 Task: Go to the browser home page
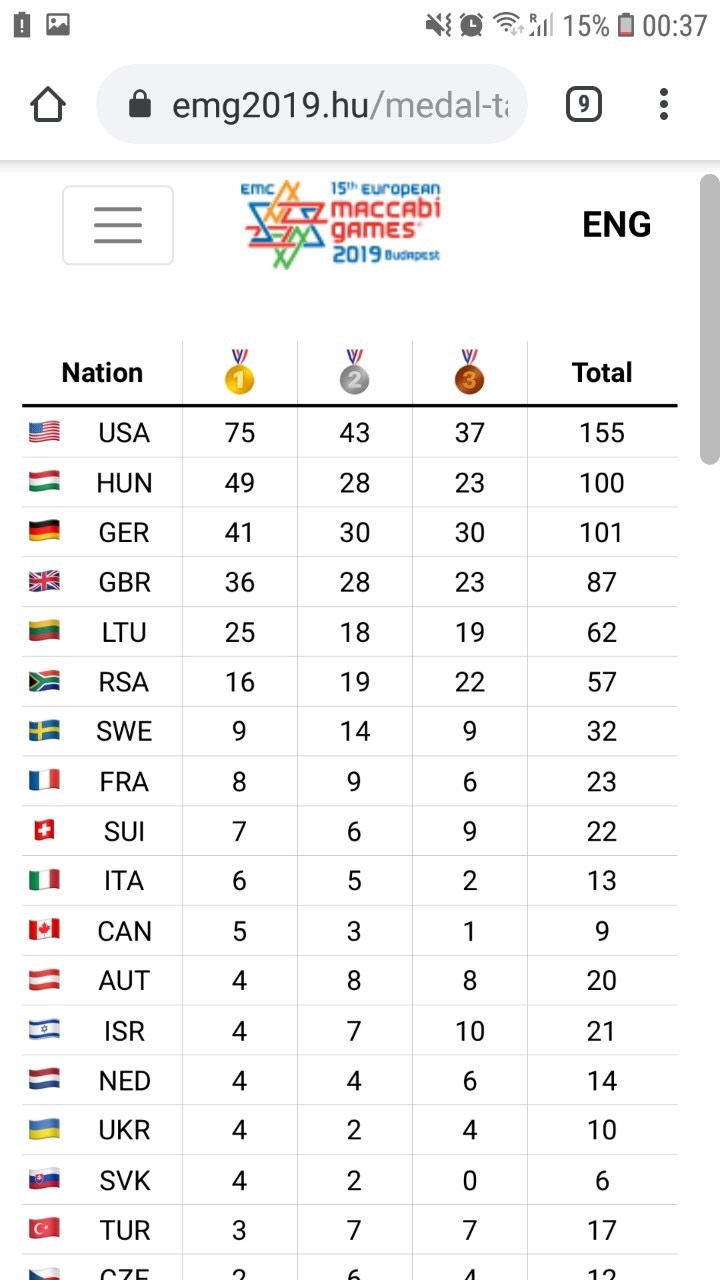point(48,104)
